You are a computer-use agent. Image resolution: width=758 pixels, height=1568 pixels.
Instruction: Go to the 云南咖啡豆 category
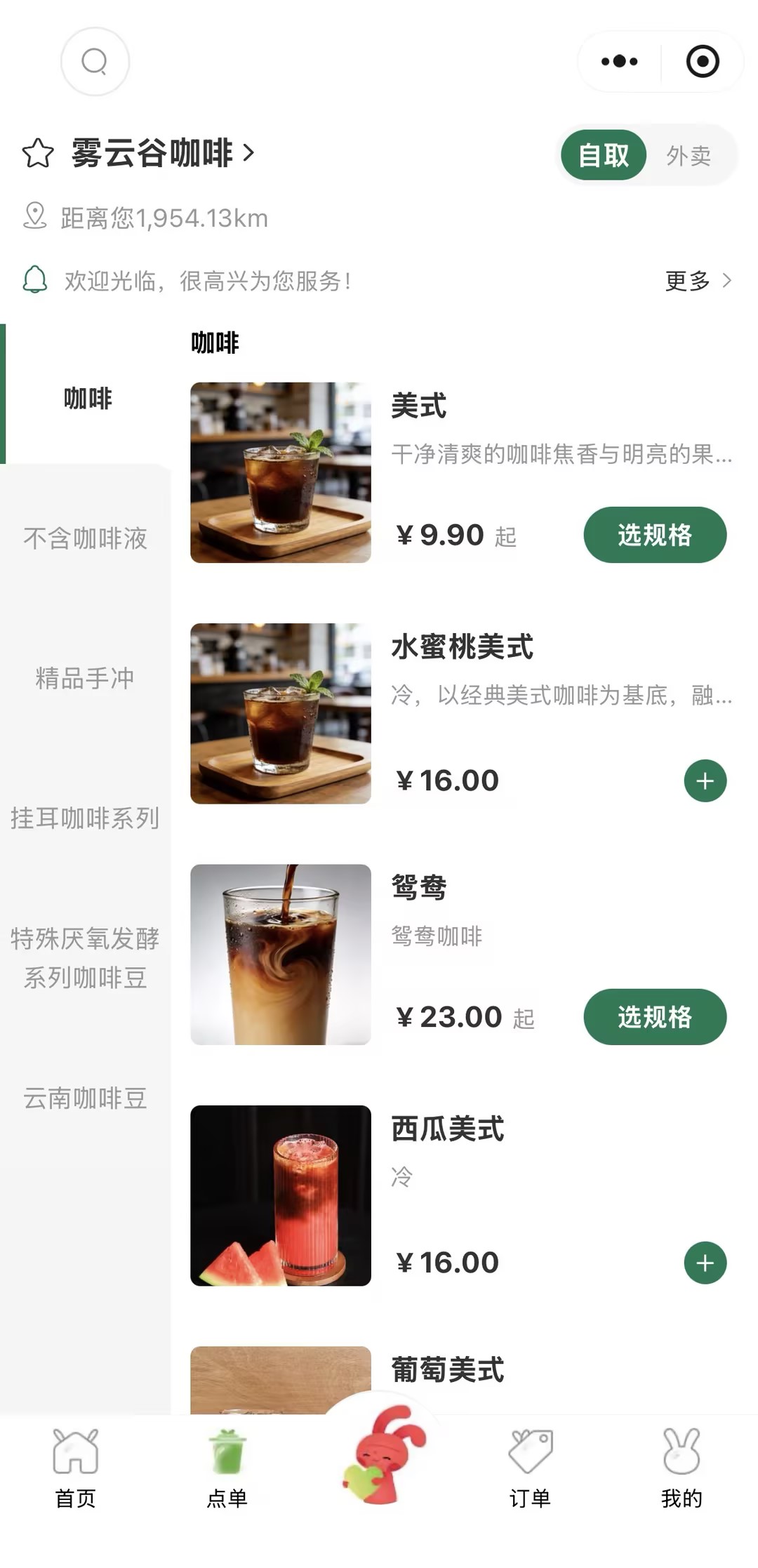[85, 1098]
